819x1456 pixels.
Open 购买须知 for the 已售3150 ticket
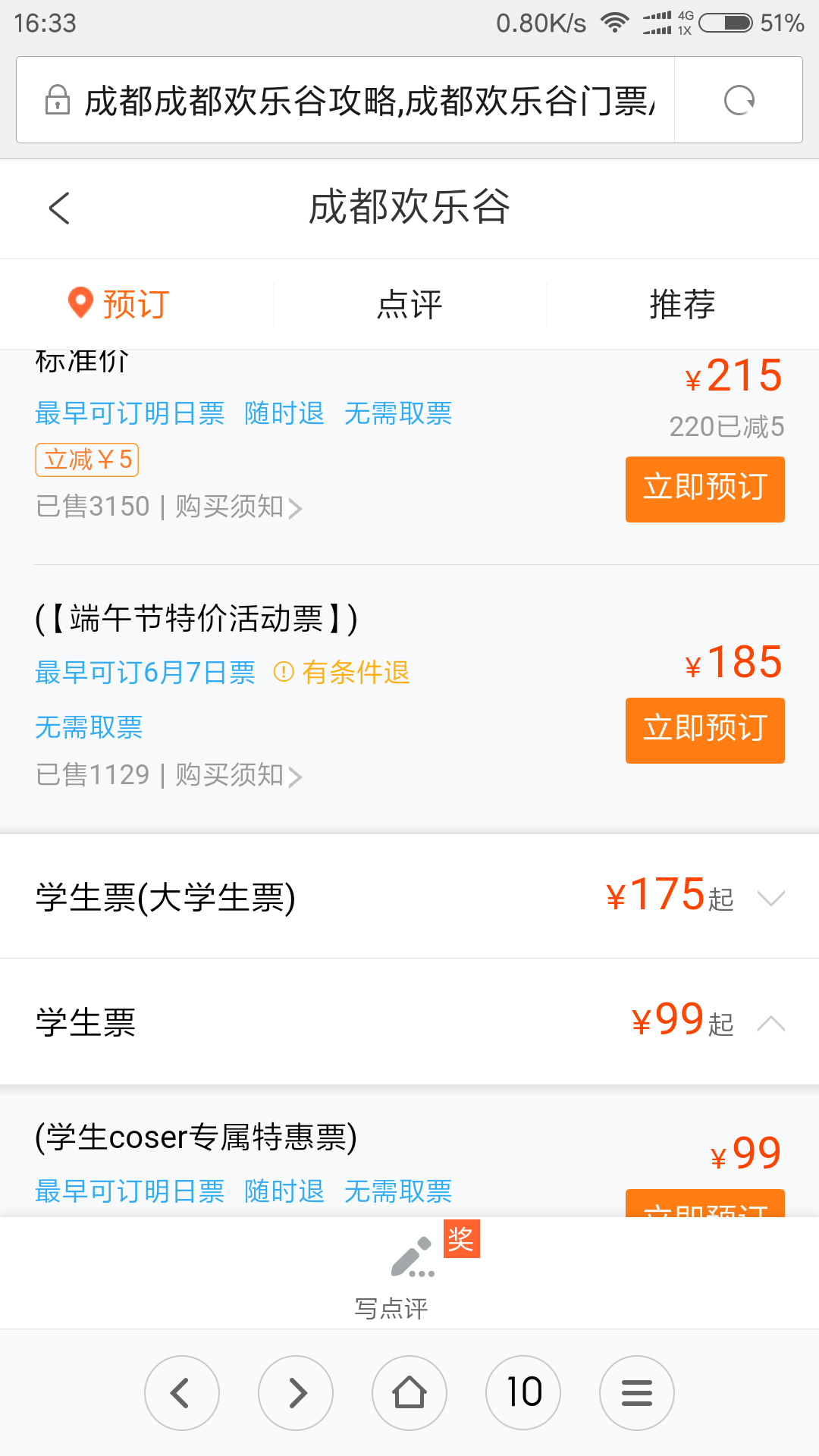click(x=238, y=507)
